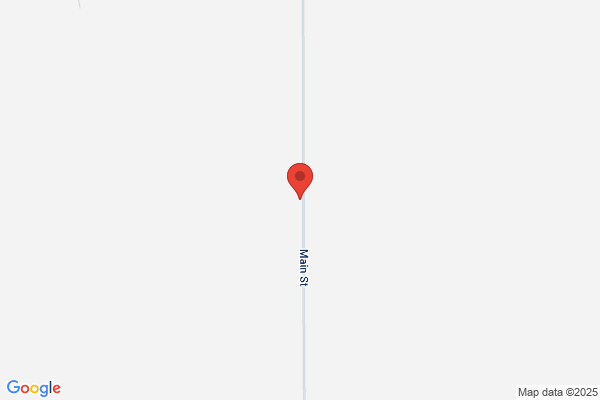The height and width of the screenshot is (400, 600).
Task: Tap the red location pin on Main St
Action: pyautogui.click(x=300, y=179)
